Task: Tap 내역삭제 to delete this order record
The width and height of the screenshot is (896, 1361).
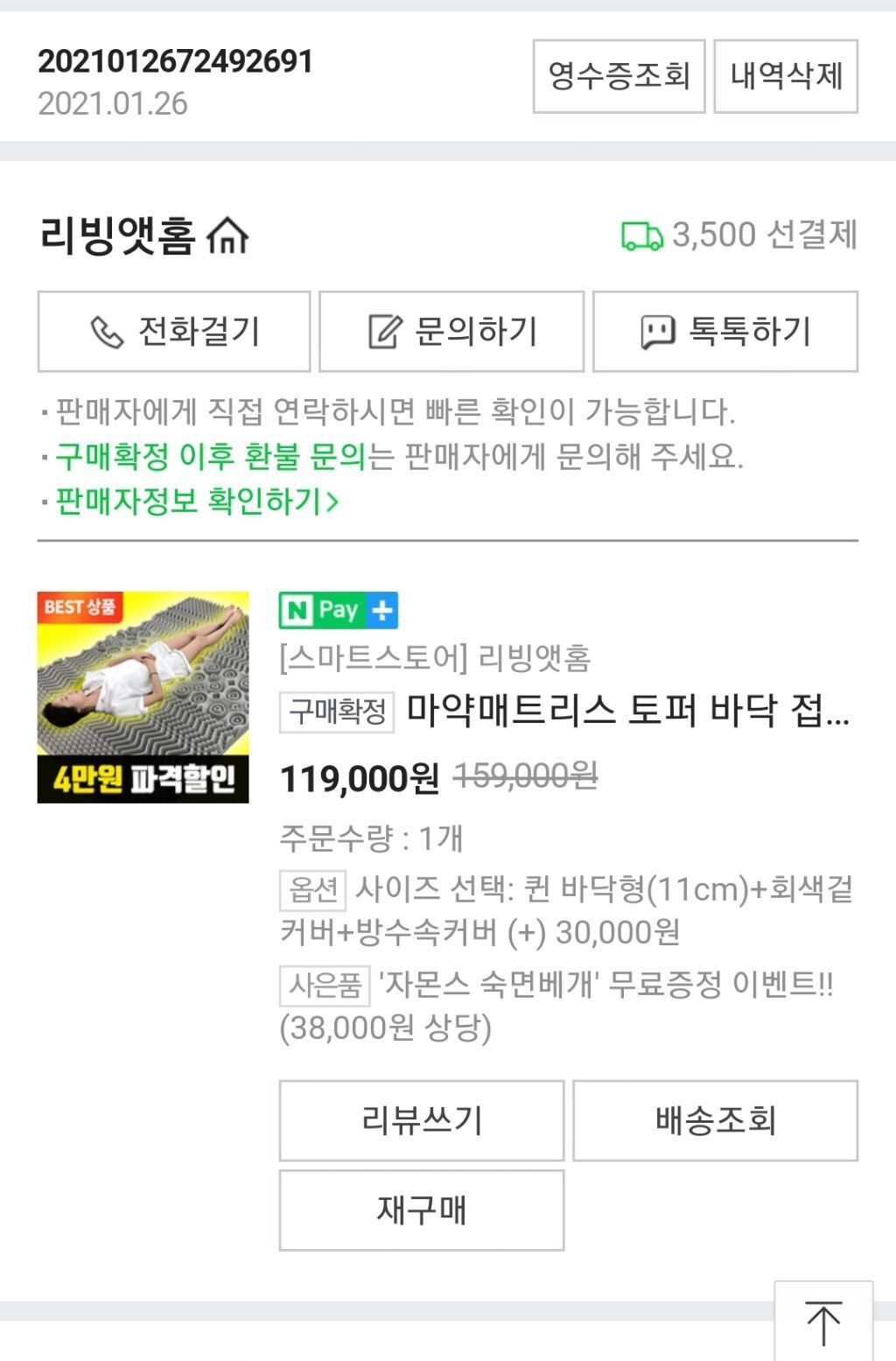Action: 786,76
